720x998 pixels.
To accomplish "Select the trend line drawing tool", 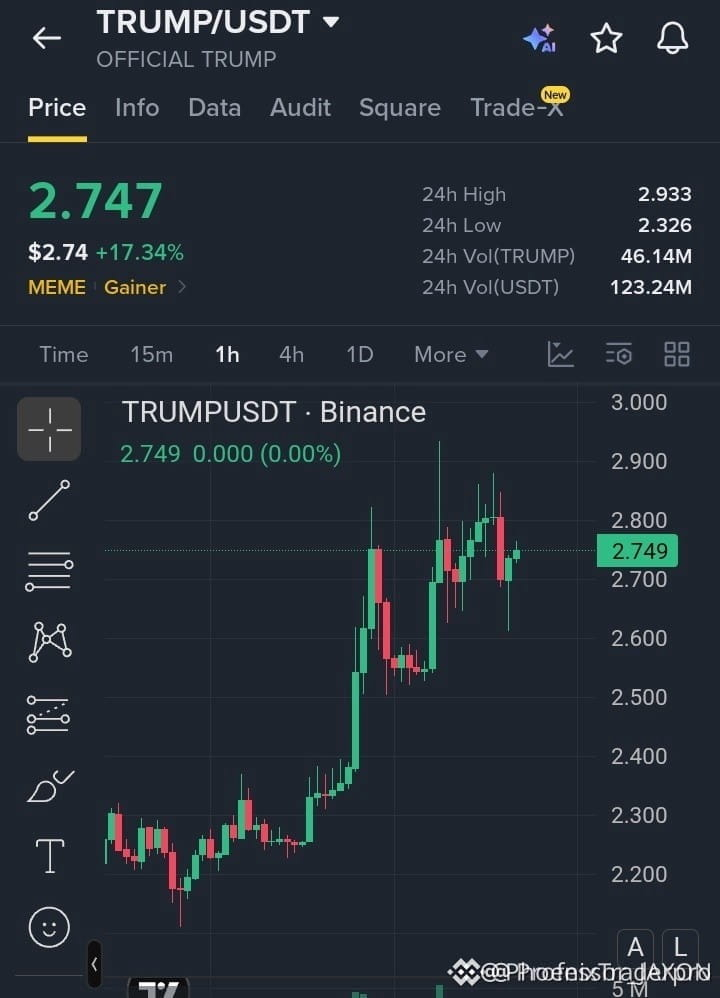I will point(49,500).
